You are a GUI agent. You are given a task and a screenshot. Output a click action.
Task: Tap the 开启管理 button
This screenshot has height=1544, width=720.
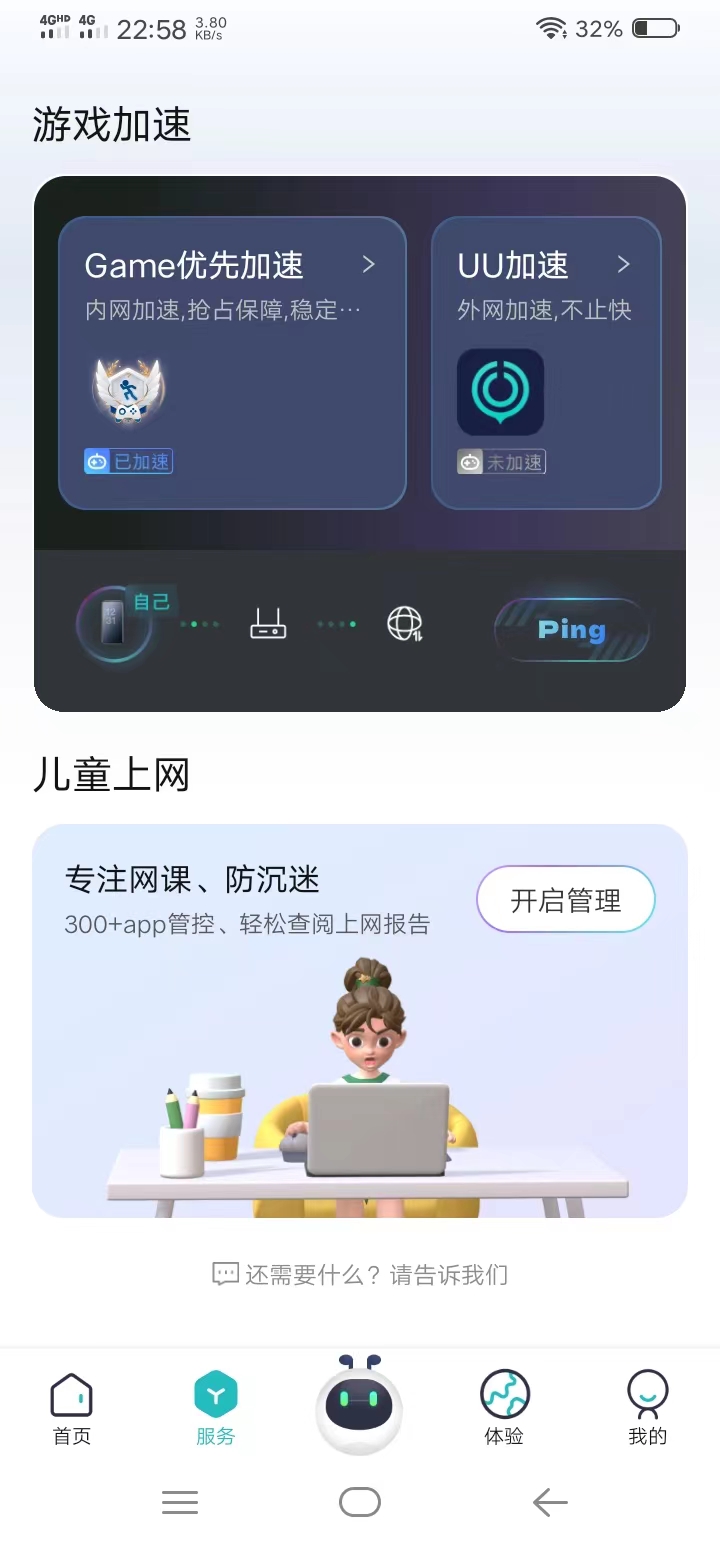tap(566, 900)
